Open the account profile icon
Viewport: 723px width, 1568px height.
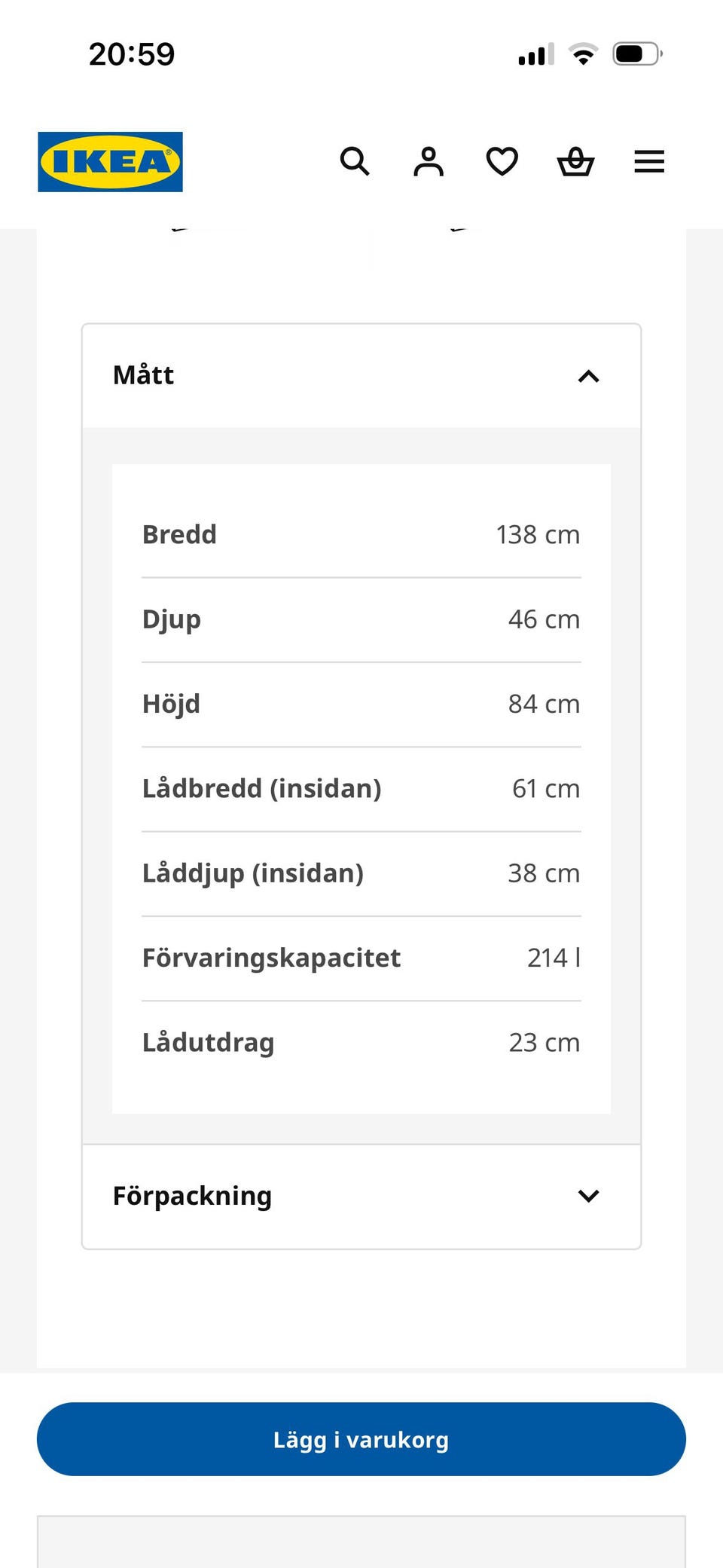pos(429,161)
